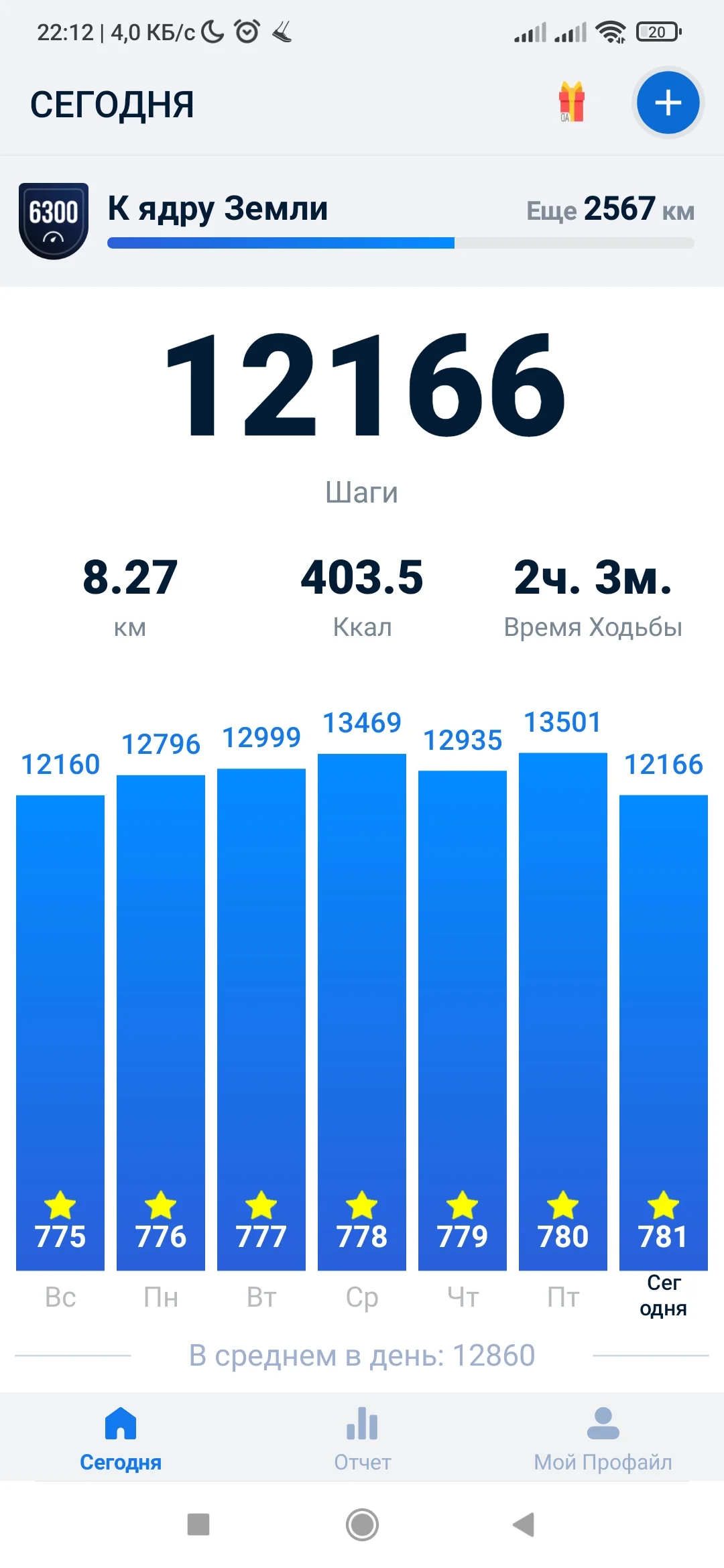Select the Sunday bar with 12160 steps
Screen dimensions: 724x1568
[x=60, y=1032]
